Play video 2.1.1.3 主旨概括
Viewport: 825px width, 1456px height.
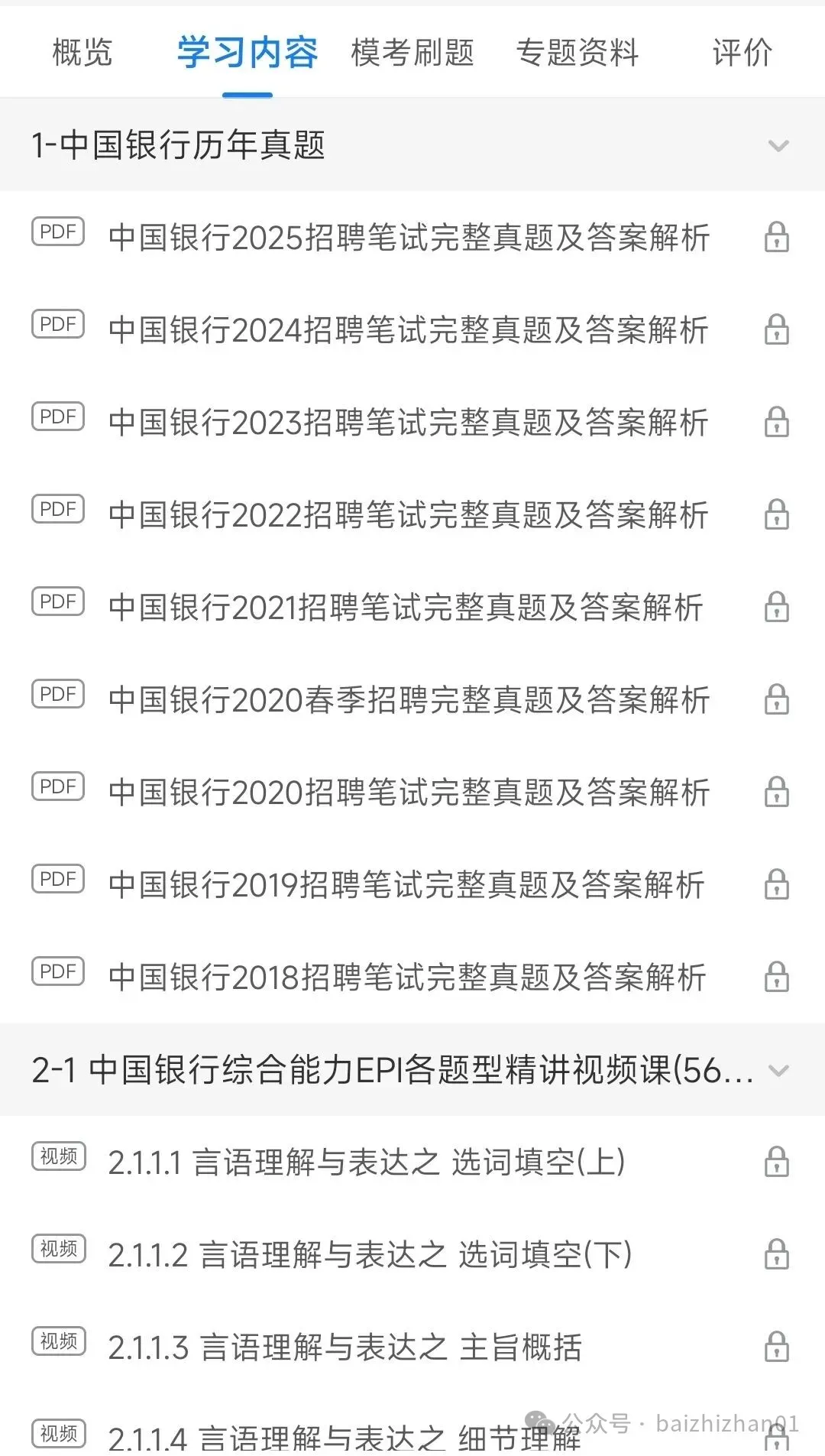(345, 1347)
